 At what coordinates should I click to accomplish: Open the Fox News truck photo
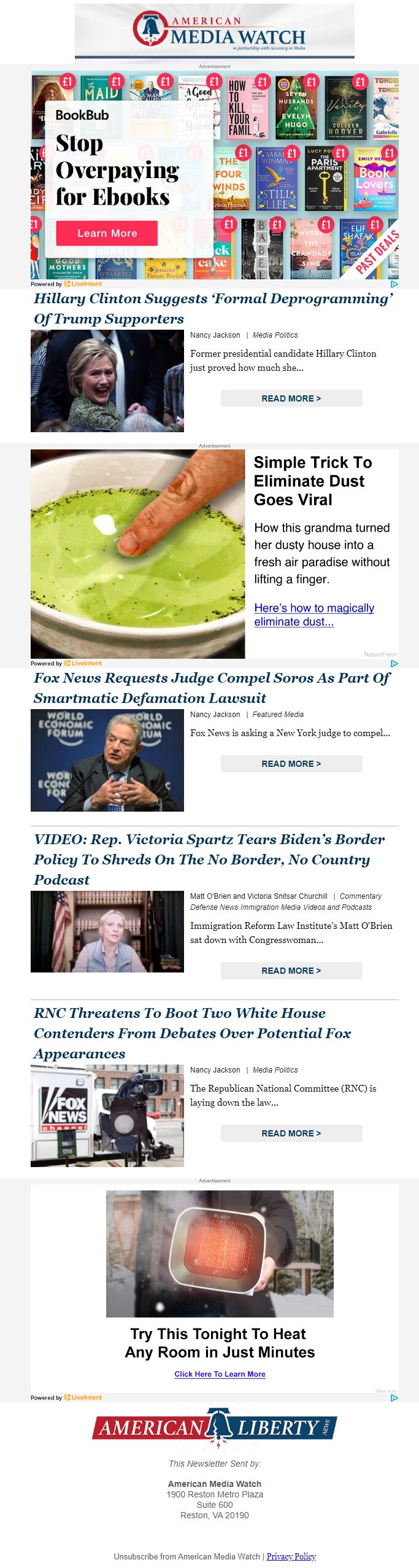tap(107, 1116)
